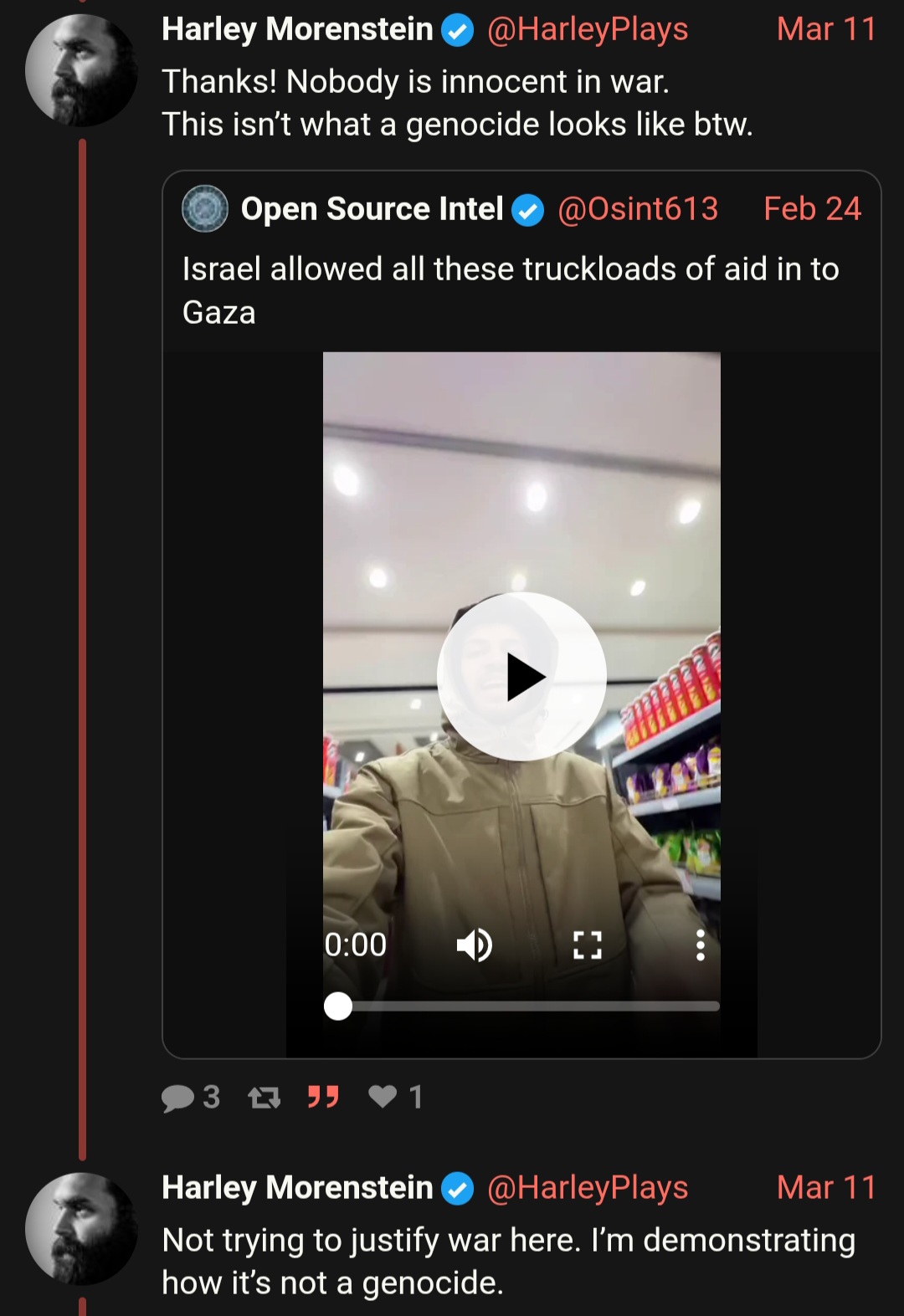Open the Feb 24 quoted tweet date
The image size is (904, 1316).
pyautogui.click(x=811, y=209)
